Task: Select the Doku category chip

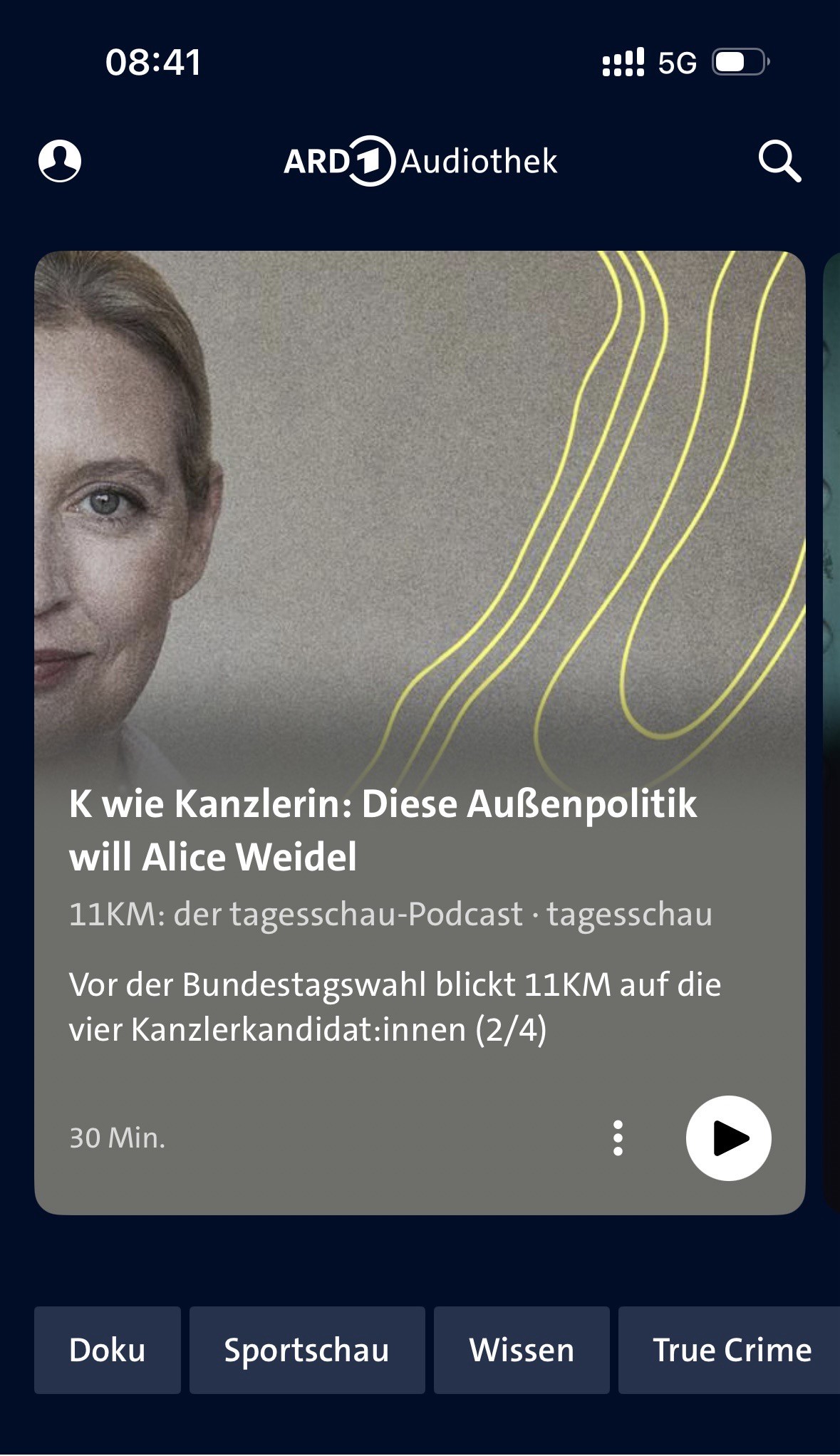Action: click(x=108, y=1350)
